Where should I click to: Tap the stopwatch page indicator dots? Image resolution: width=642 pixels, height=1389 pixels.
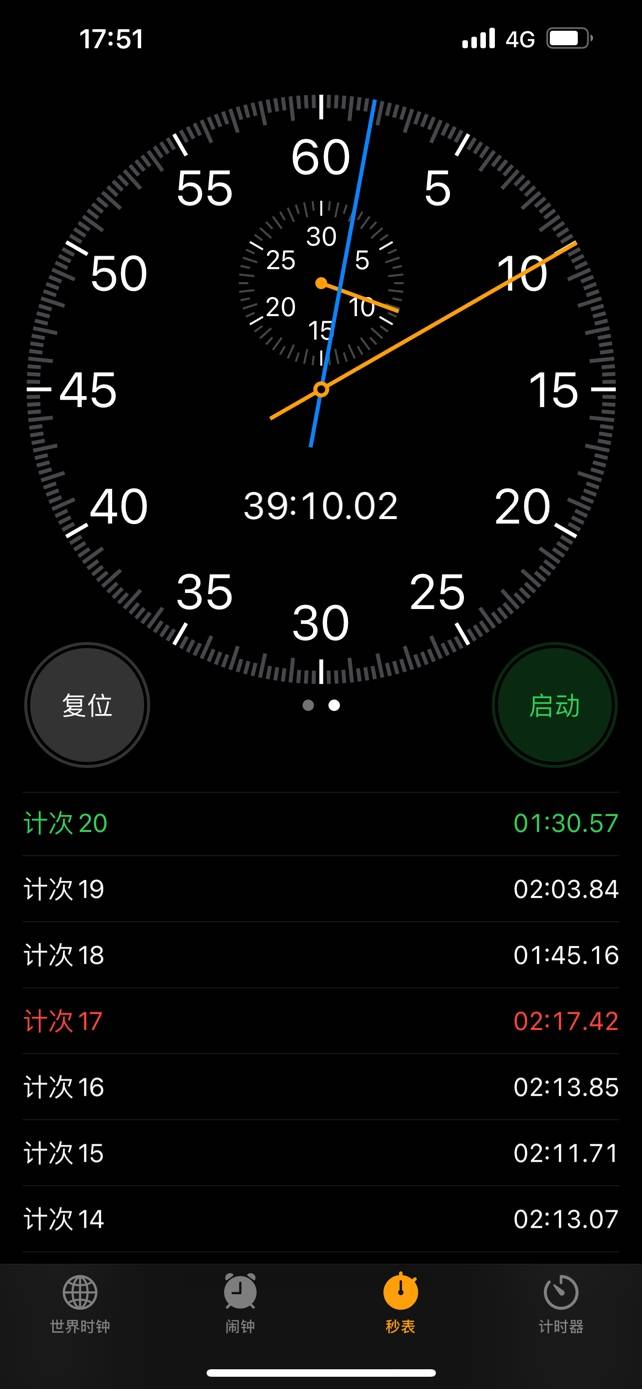click(321, 705)
